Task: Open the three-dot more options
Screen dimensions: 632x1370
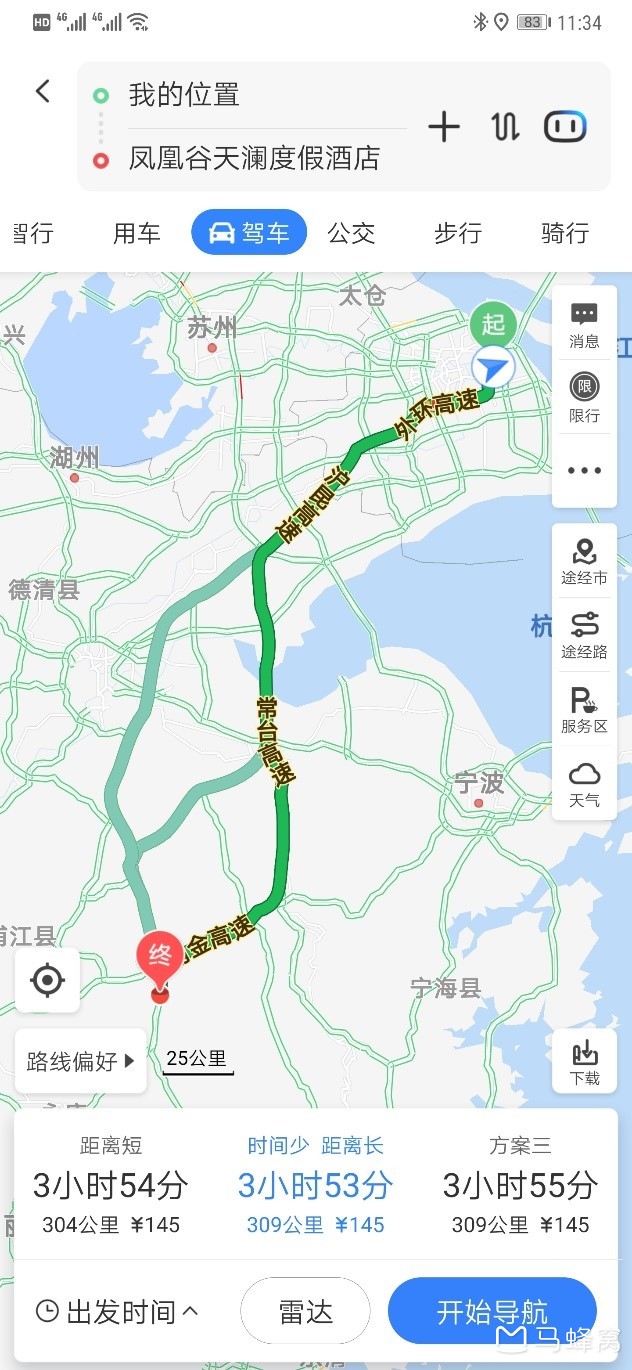Action: click(x=584, y=470)
